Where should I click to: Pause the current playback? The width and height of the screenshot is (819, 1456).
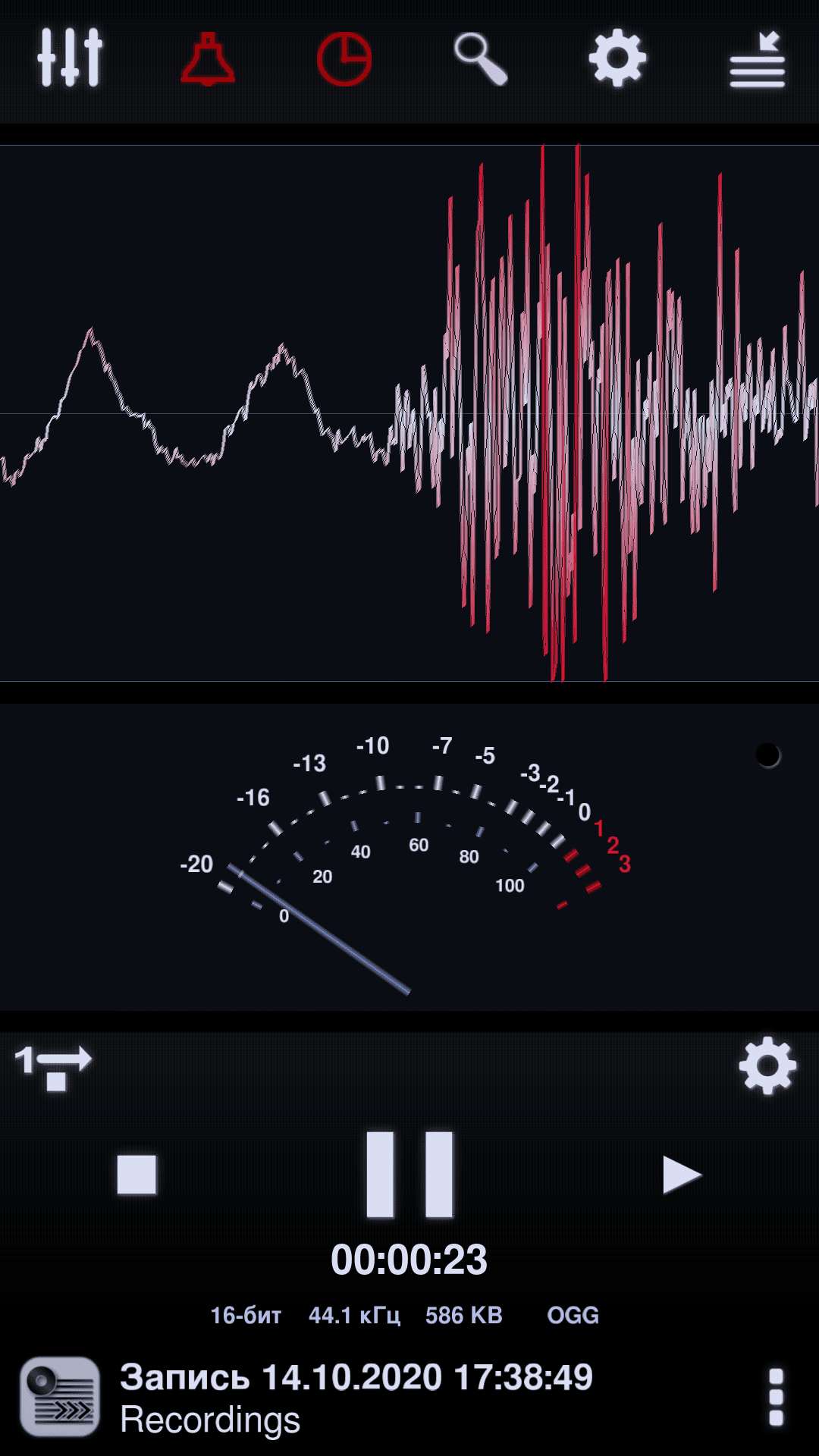point(409,1175)
